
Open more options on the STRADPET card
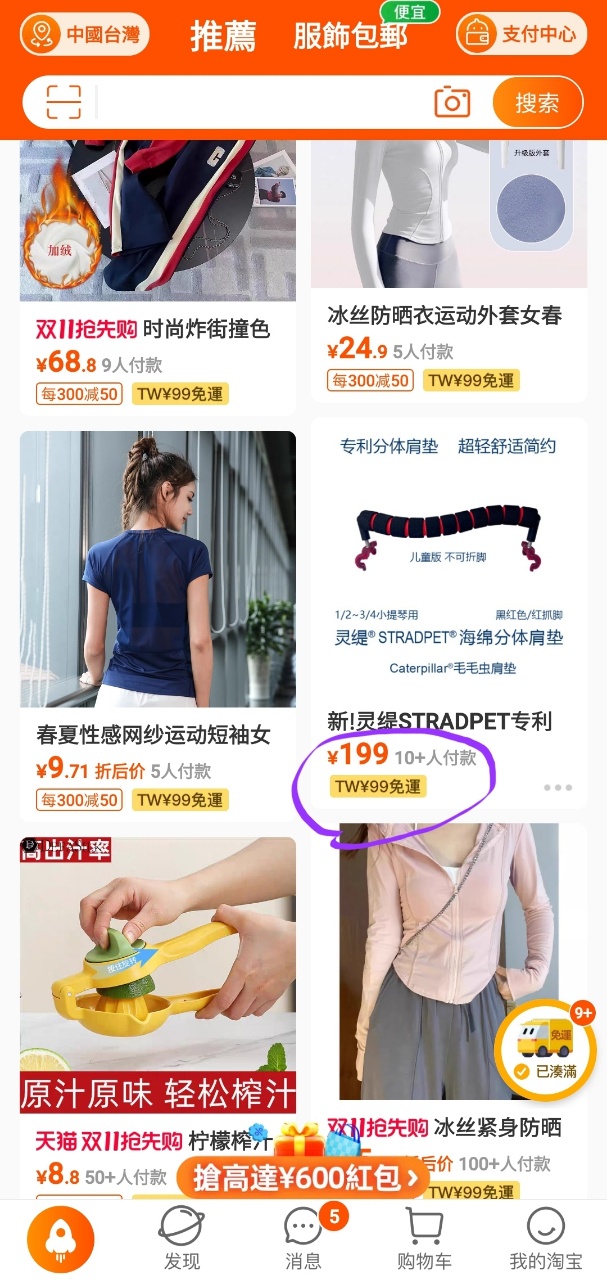[x=558, y=787]
